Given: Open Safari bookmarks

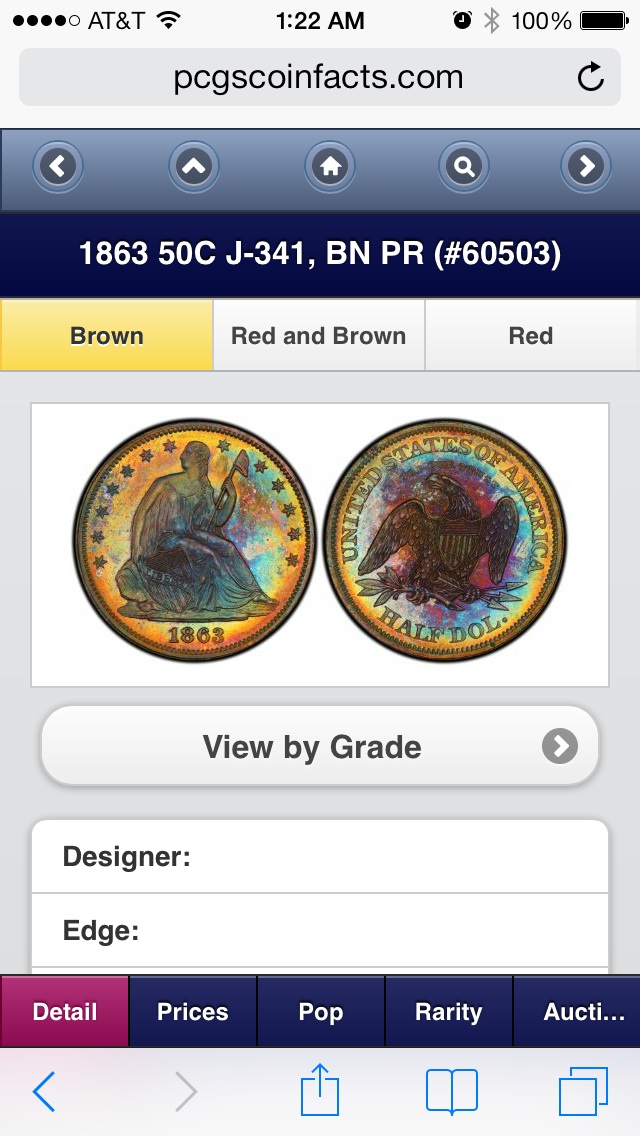Looking at the screenshot, I should (451, 1092).
